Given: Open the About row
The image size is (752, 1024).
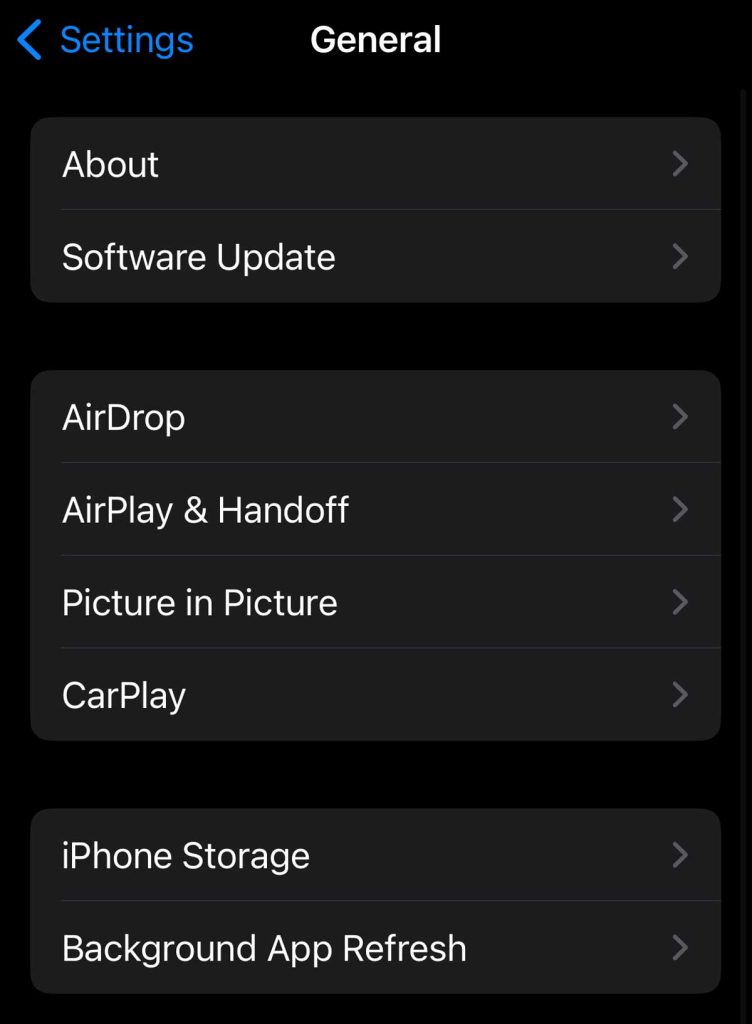Looking at the screenshot, I should [375, 164].
